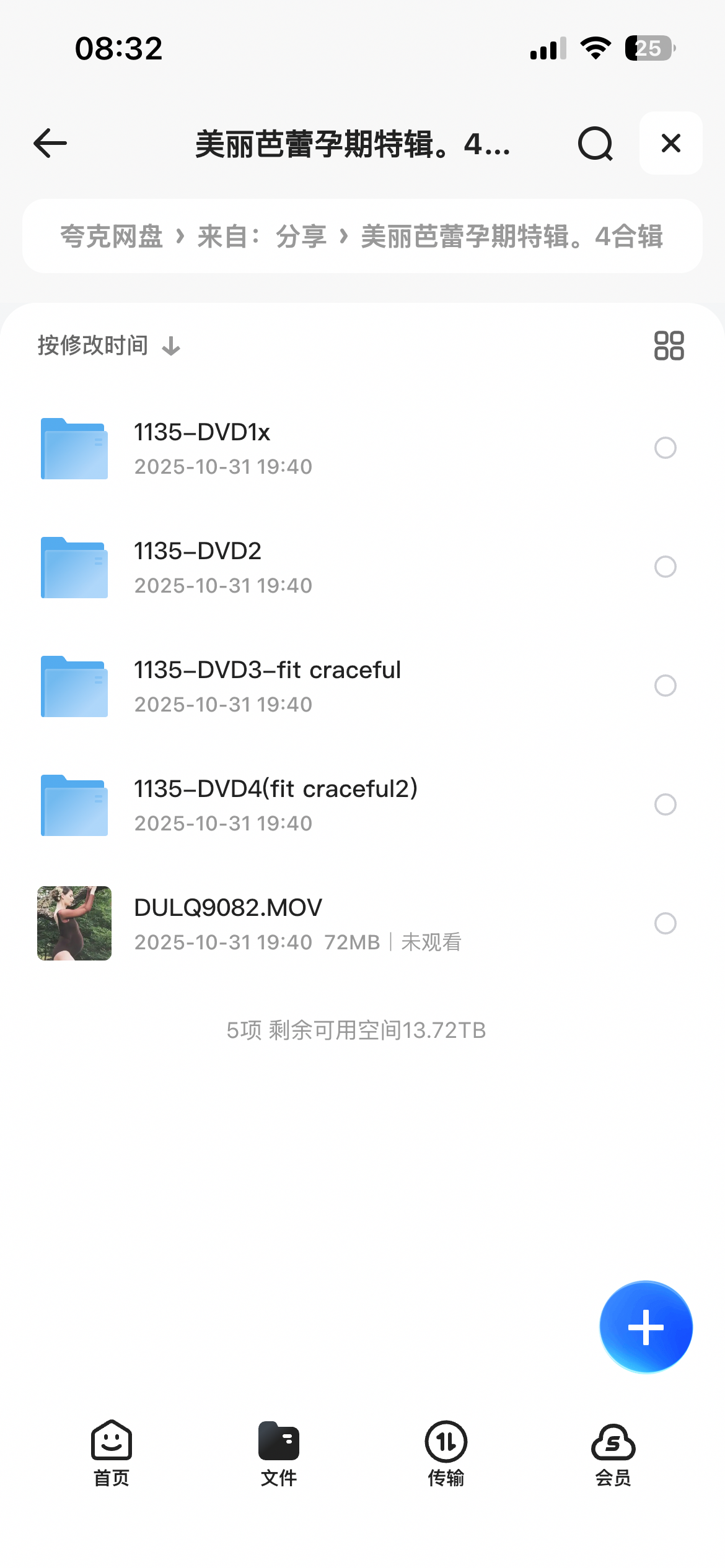
Task: Open the 夸克网盘 breadcrumb root
Action: coord(112,237)
